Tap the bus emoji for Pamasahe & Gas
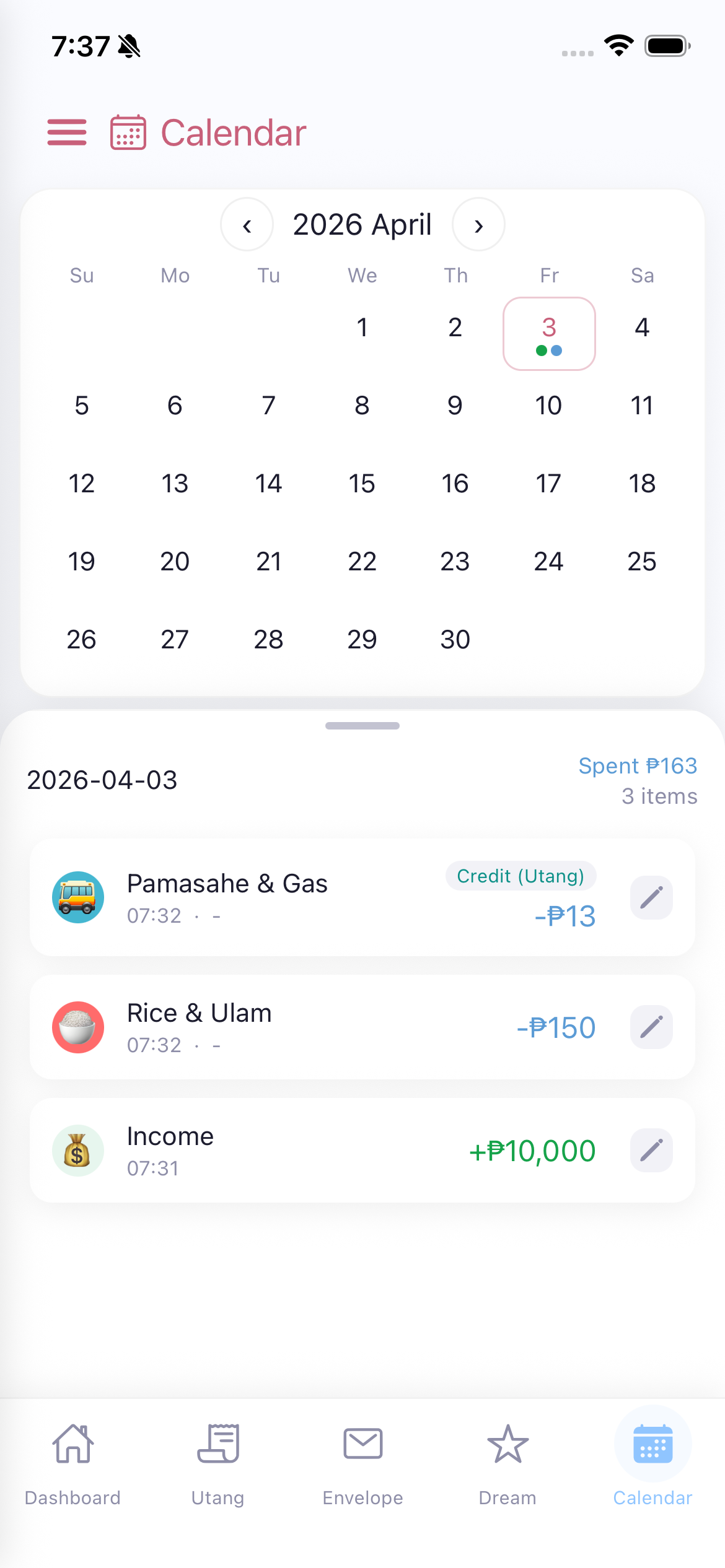 tap(77, 897)
